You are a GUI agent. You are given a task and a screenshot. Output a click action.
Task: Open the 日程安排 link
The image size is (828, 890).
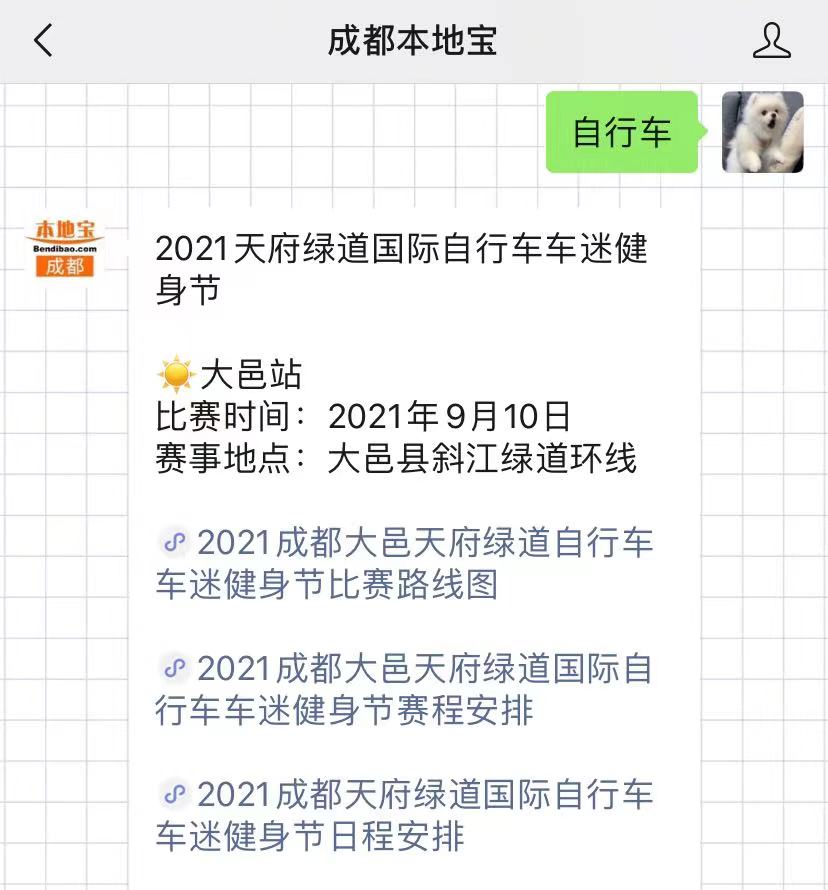(403, 815)
